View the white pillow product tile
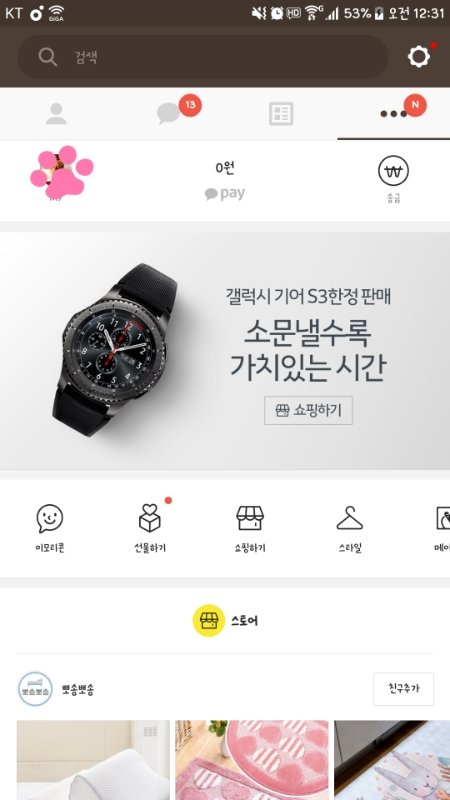Screen dimensions: 450x800 pos(93,760)
